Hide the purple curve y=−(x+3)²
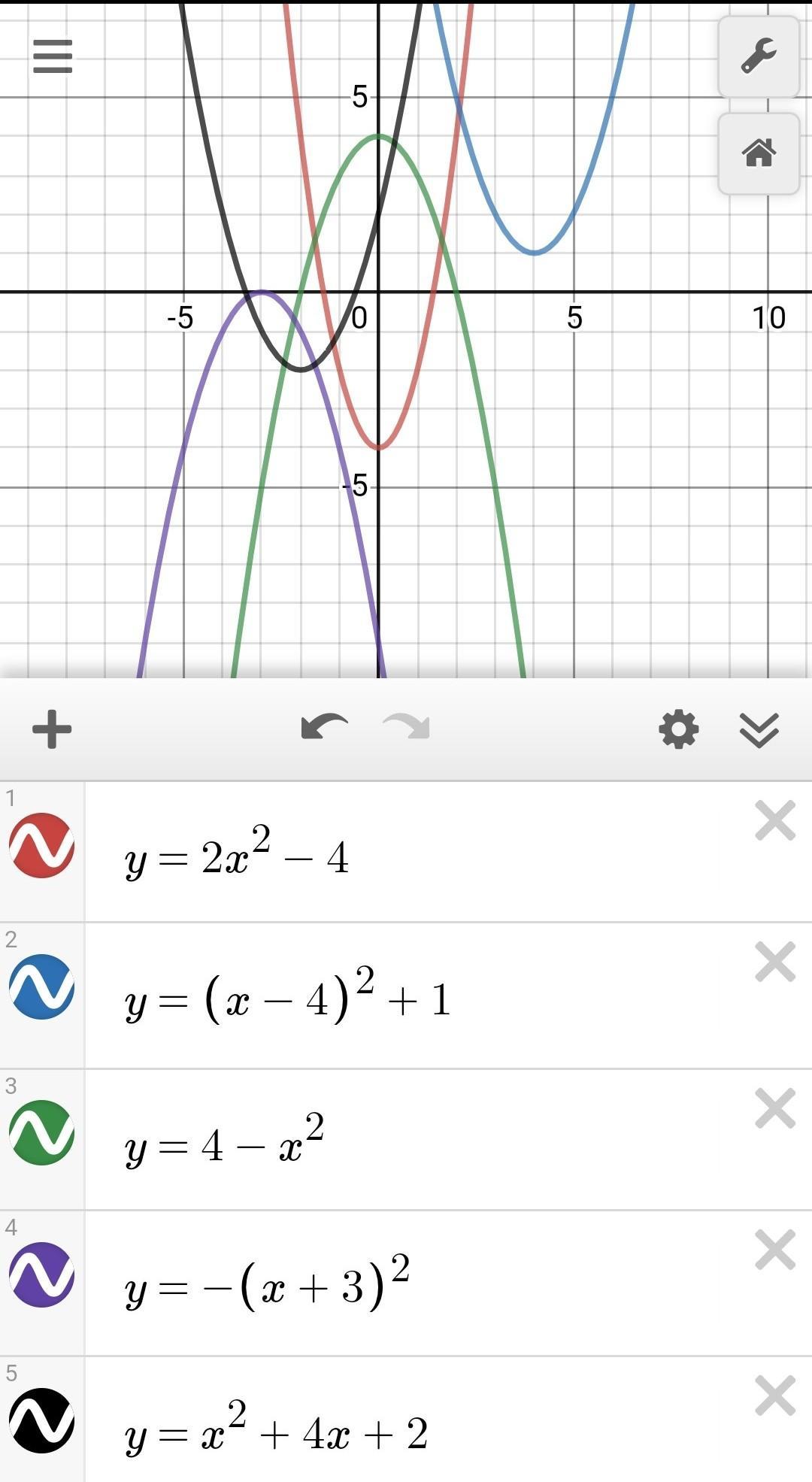Screen dimensions: 812x1482 pos(41,1274)
